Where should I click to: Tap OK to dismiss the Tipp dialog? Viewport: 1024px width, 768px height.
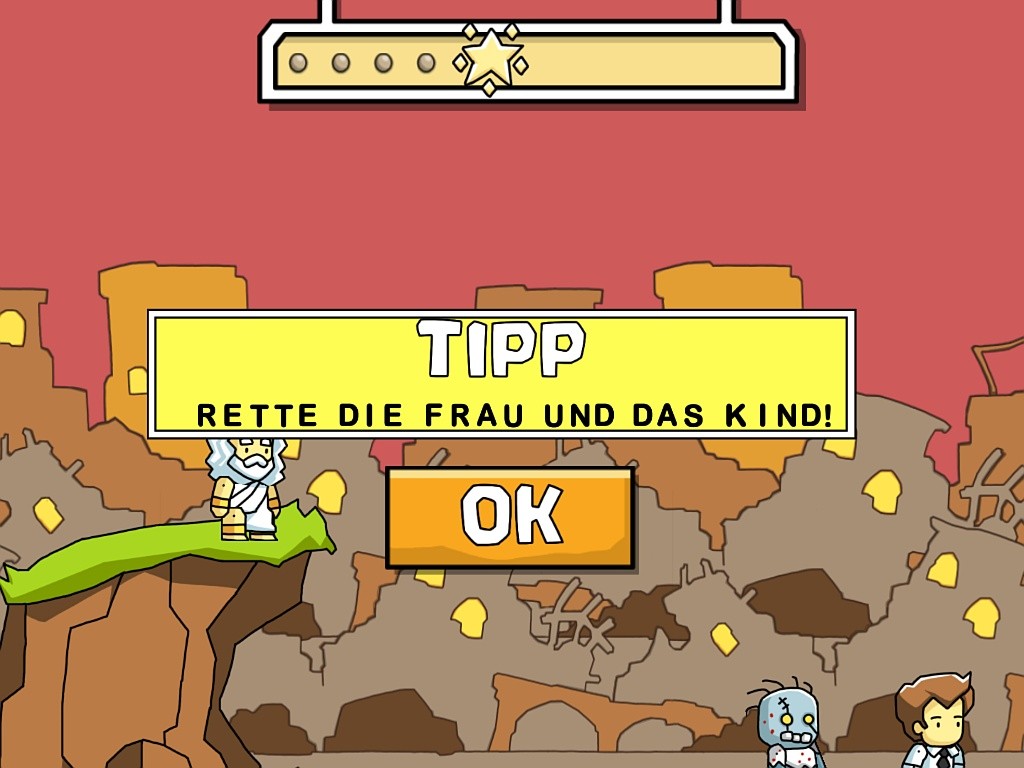(x=510, y=517)
